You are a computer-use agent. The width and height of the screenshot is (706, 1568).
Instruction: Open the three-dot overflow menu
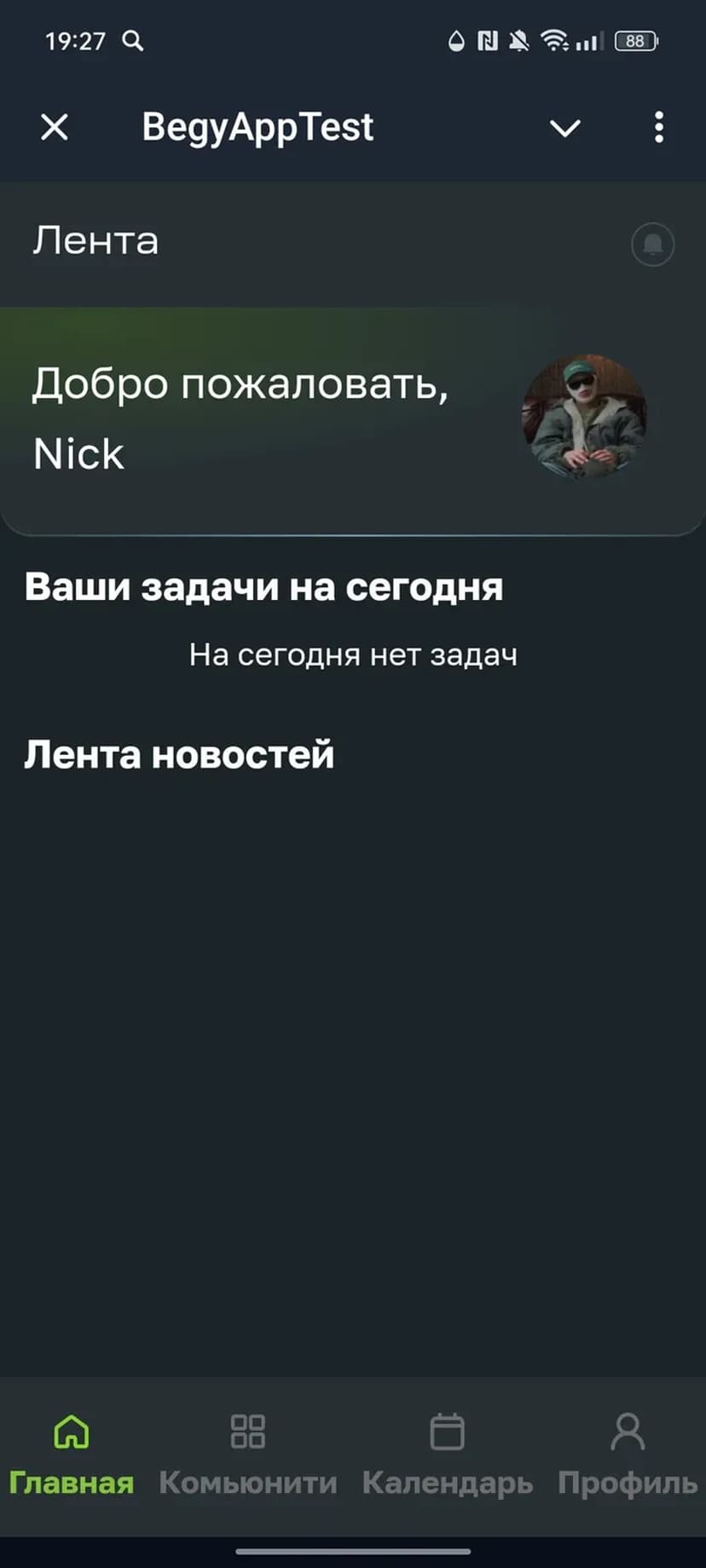pos(658,128)
